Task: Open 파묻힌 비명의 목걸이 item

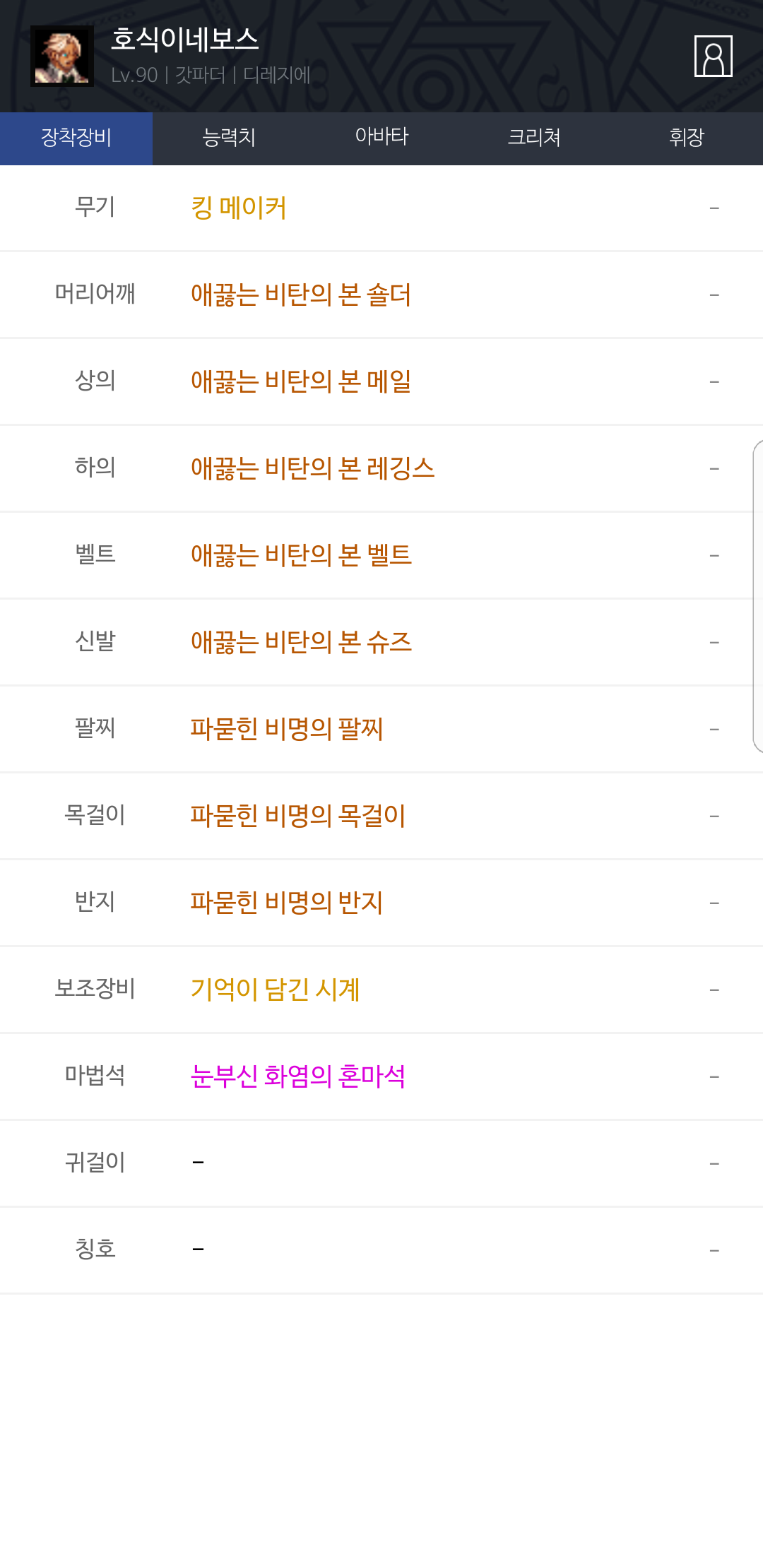Action: [298, 816]
